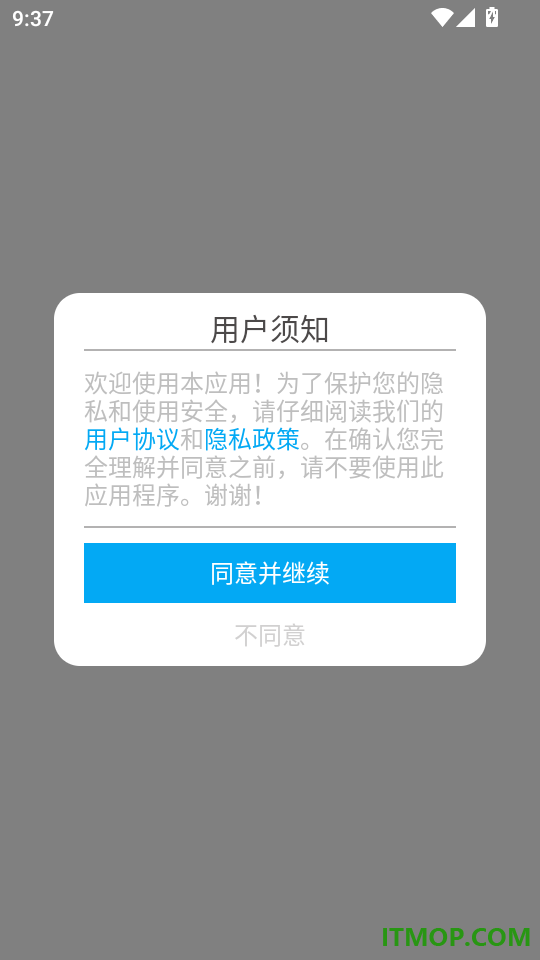Decline by choosing 不同意
Viewport: 540px width, 960px height.
(x=269, y=636)
